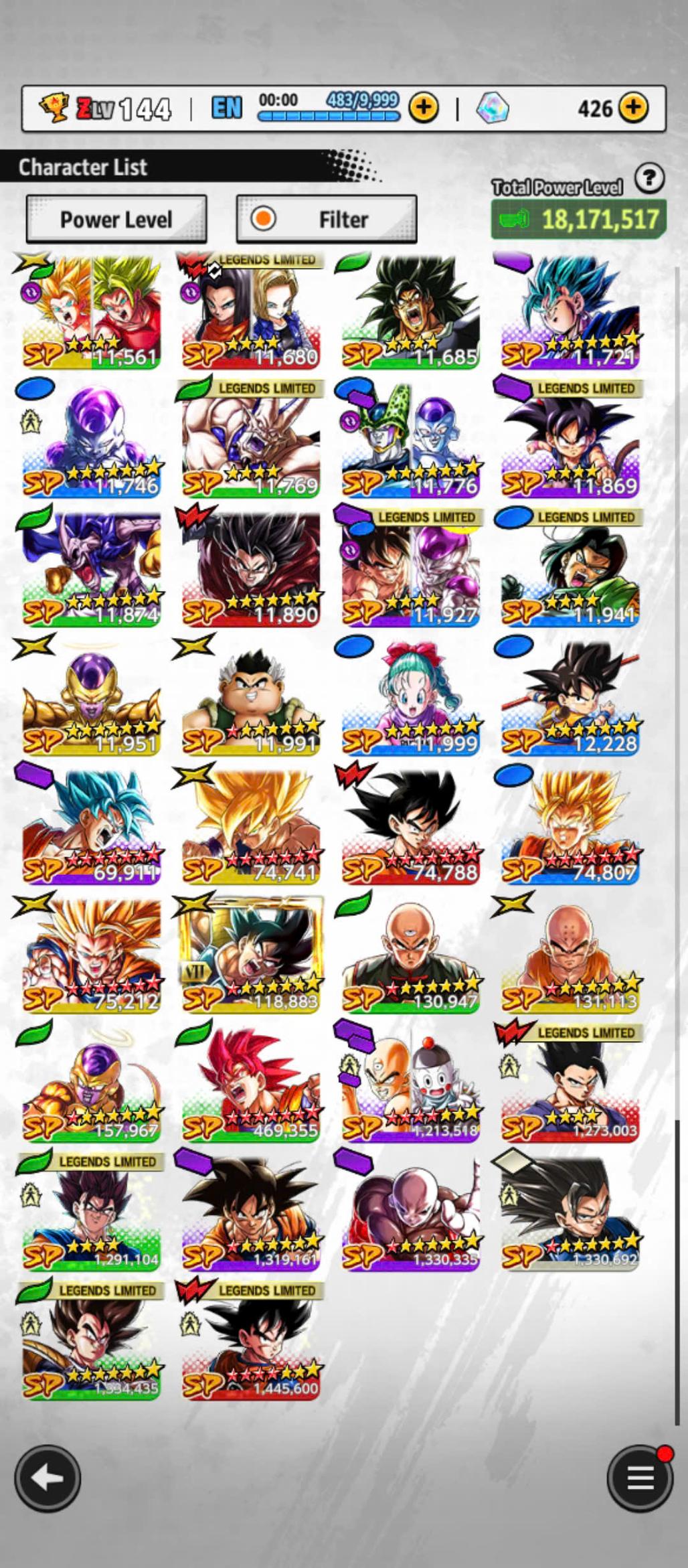View the character with power 11,999
The height and width of the screenshot is (1568, 688).
coord(410,700)
